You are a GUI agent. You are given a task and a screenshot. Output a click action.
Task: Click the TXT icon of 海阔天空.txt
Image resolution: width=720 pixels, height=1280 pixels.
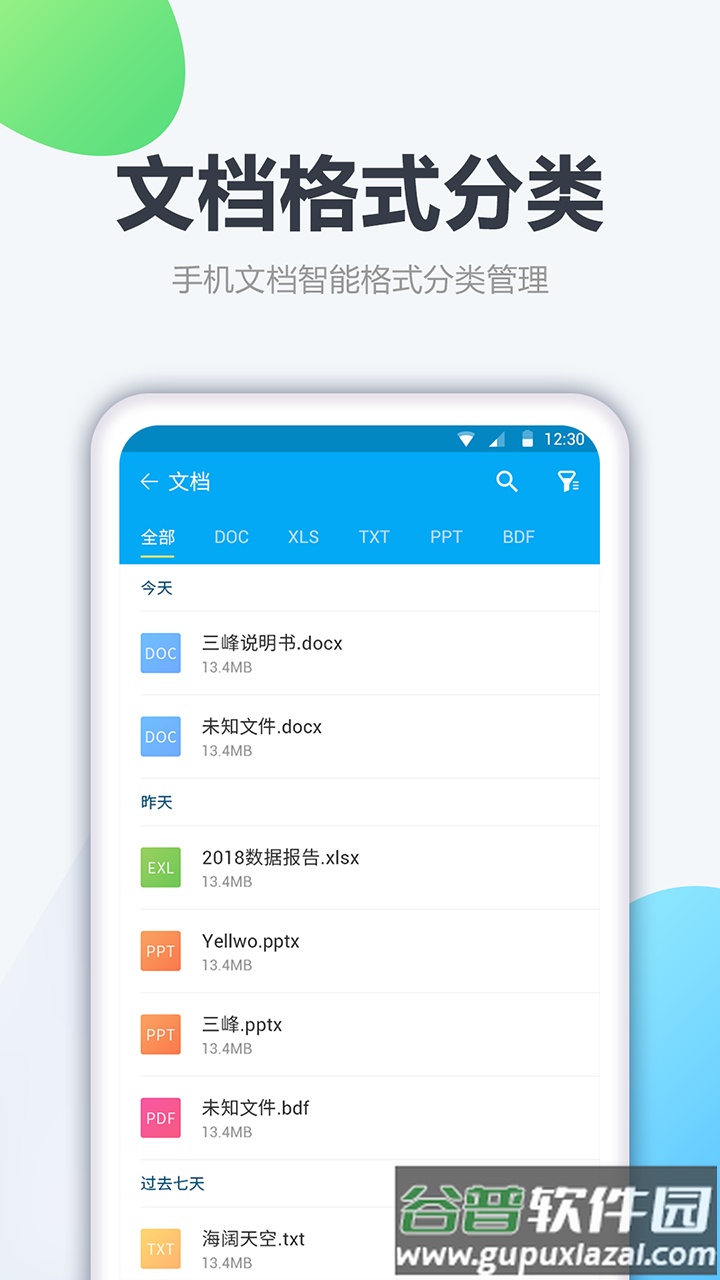(x=160, y=1248)
